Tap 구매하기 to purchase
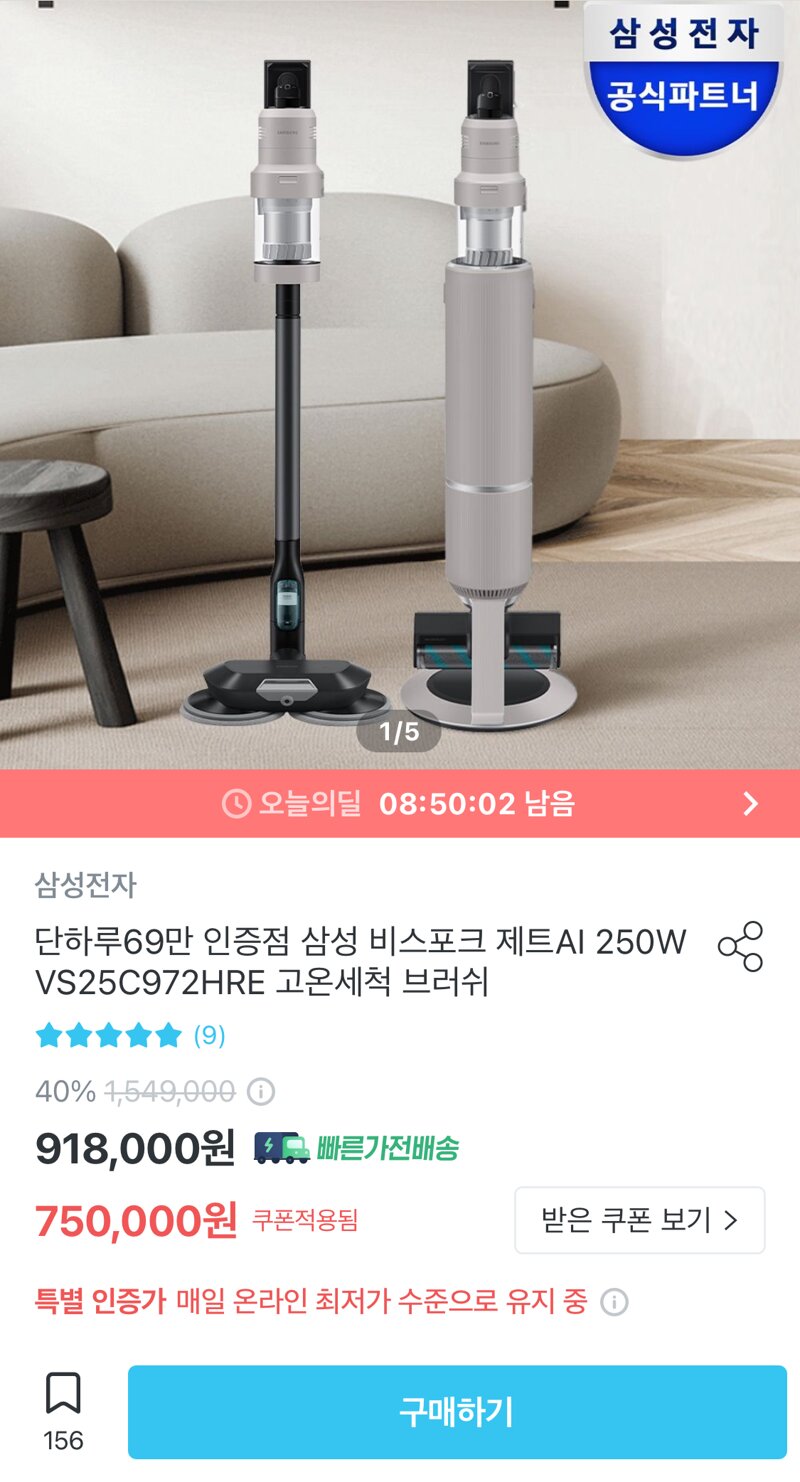 pyautogui.click(x=457, y=1412)
